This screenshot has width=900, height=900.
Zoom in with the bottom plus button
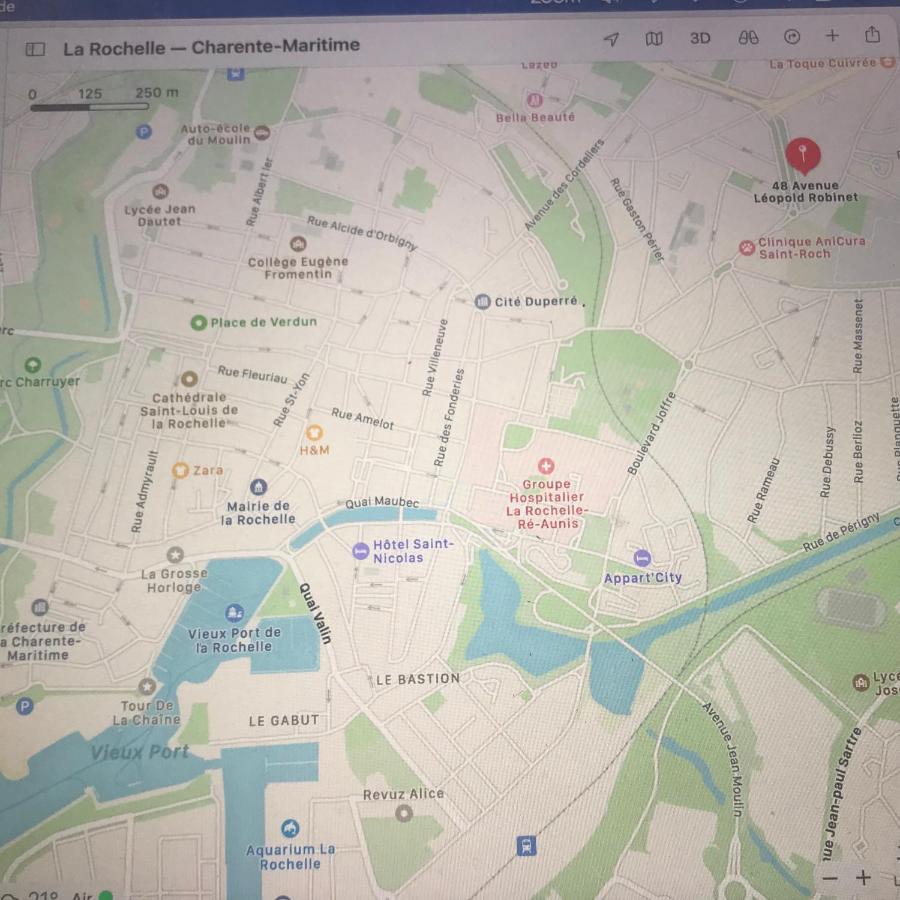pyautogui.click(x=863, y=878)
